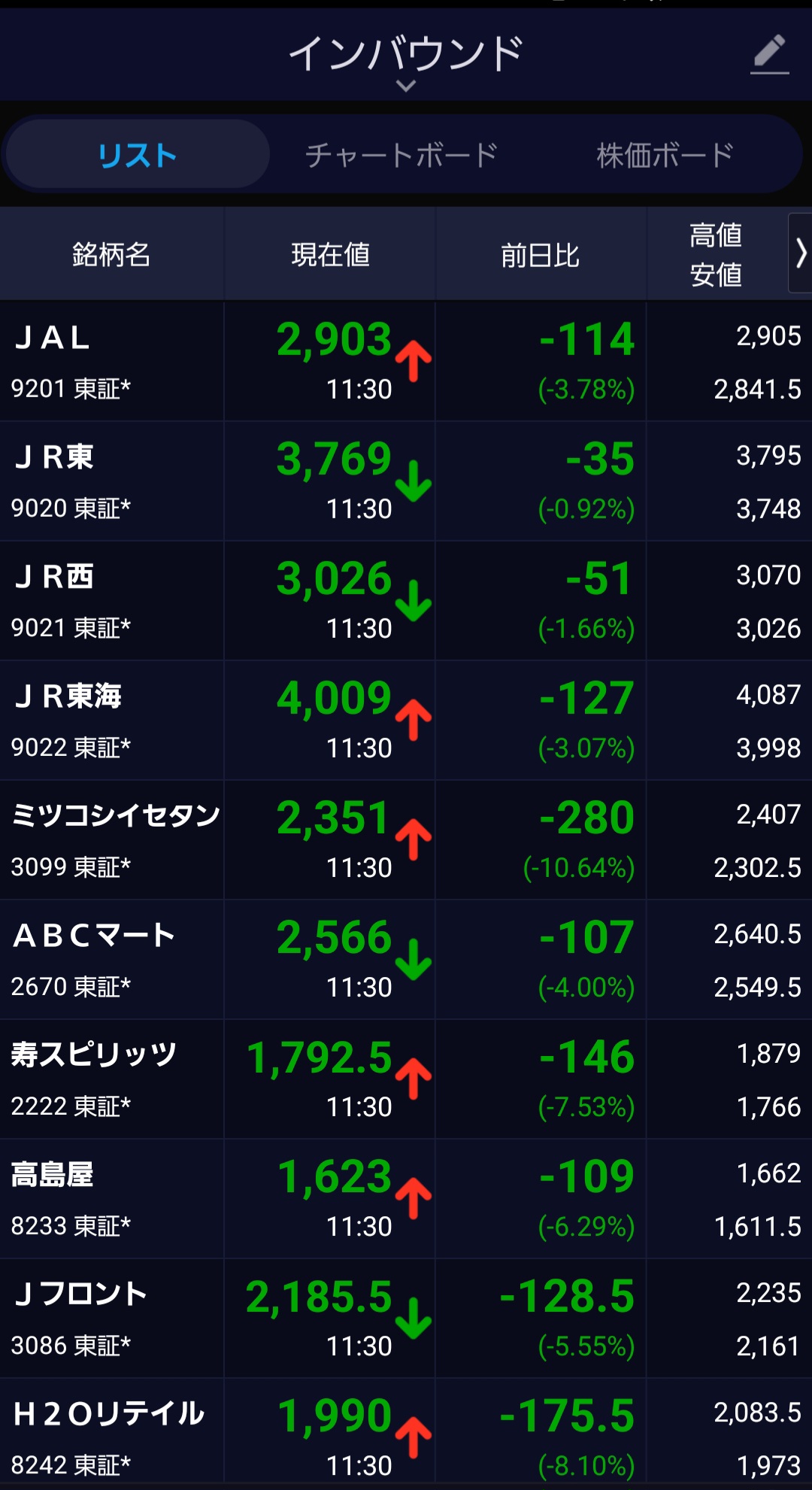Select the リスト tab
The height and width of the screenshot is (1490, 812).
point(138,155)
